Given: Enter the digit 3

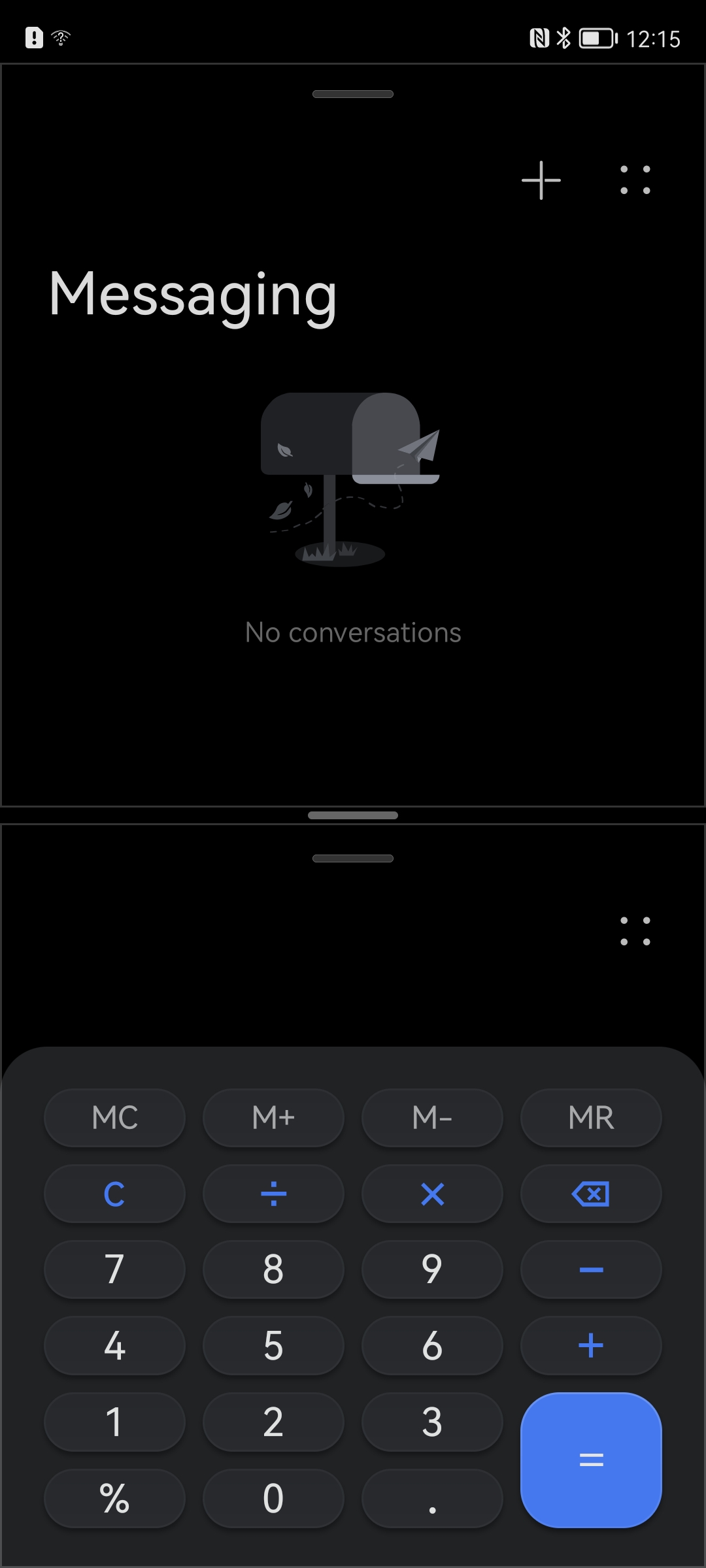Looking at the screenshot, I should pos(432,1422).
